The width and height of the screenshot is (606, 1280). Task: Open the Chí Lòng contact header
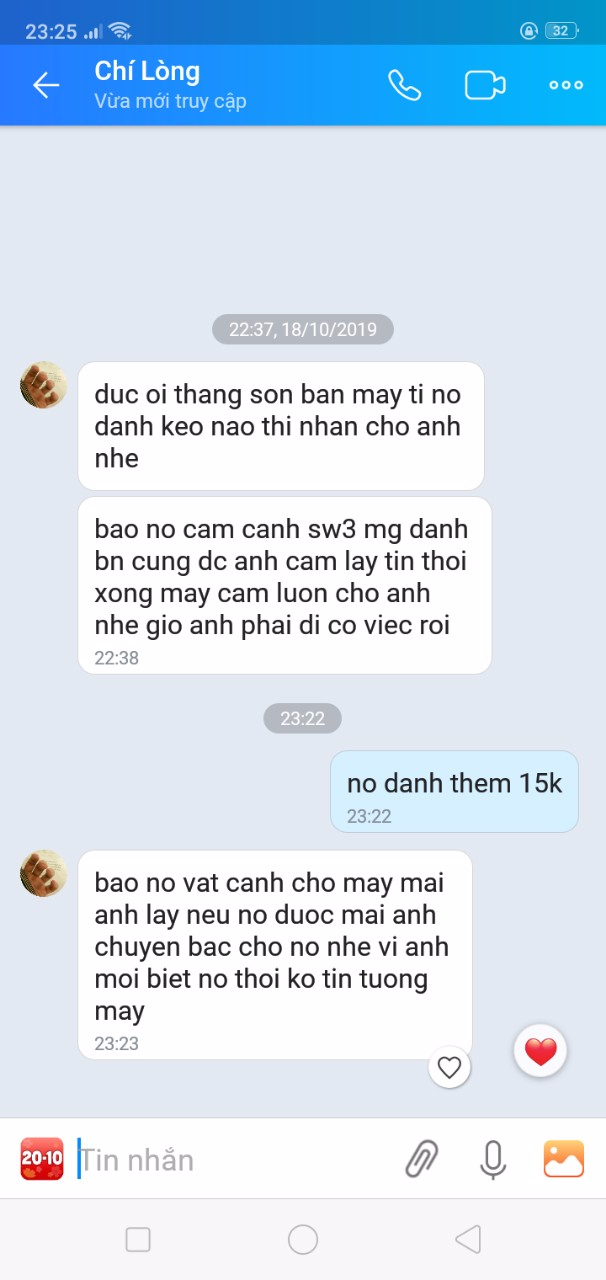(170, 85)
